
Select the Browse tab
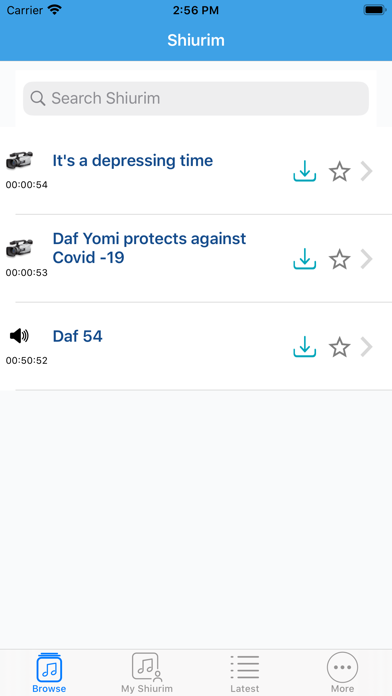(49, 673)
